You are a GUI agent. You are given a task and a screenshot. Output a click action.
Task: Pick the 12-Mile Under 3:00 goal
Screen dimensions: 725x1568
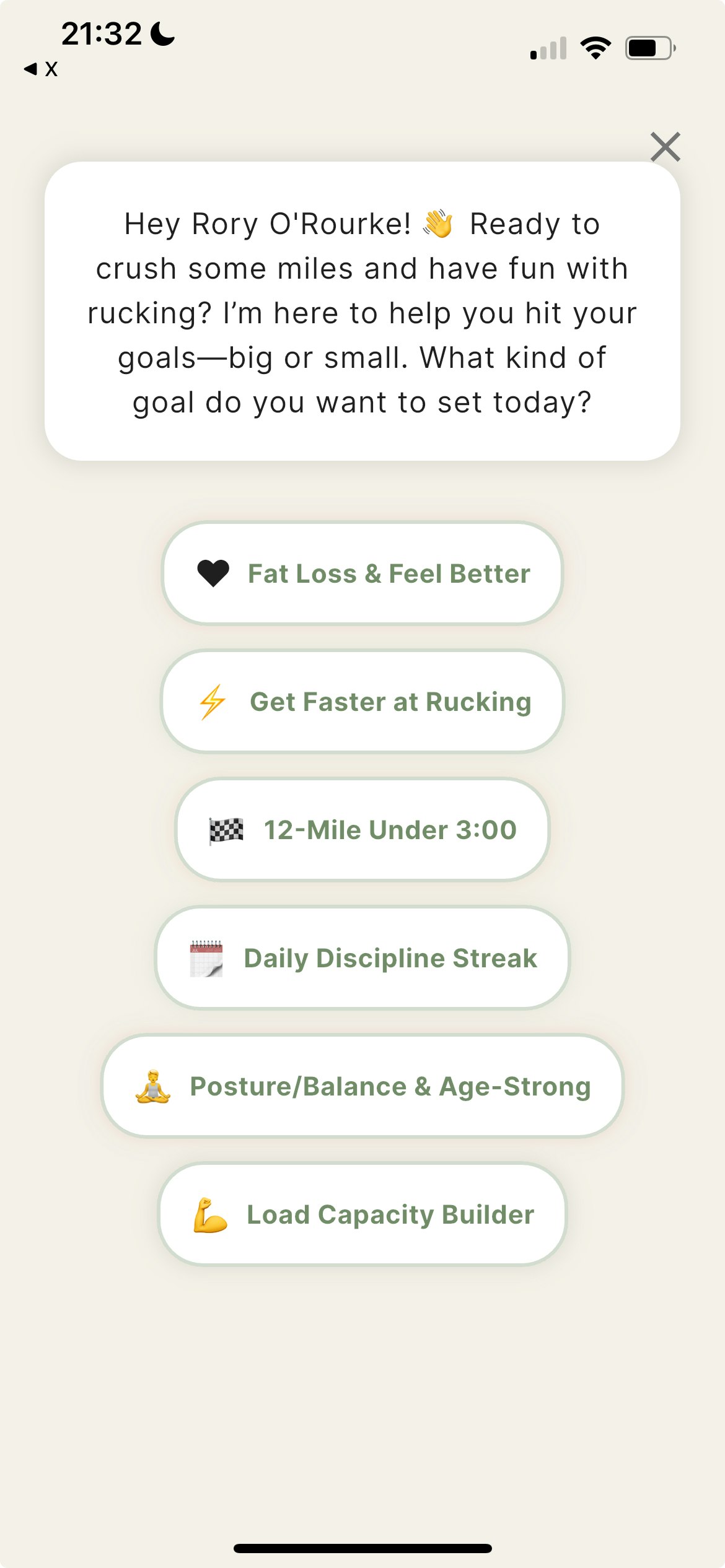[362, 830]
